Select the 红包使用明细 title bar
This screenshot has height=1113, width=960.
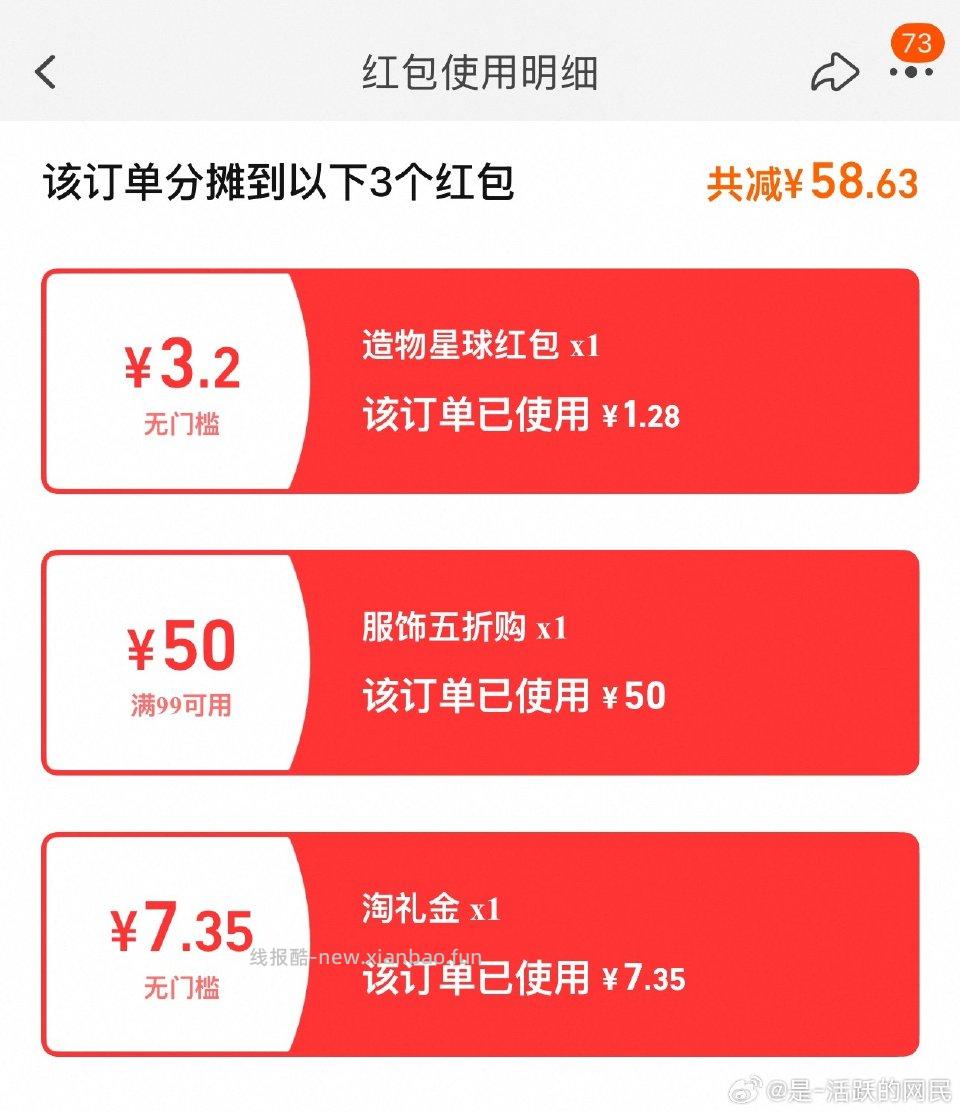click(x=480, y=71)
